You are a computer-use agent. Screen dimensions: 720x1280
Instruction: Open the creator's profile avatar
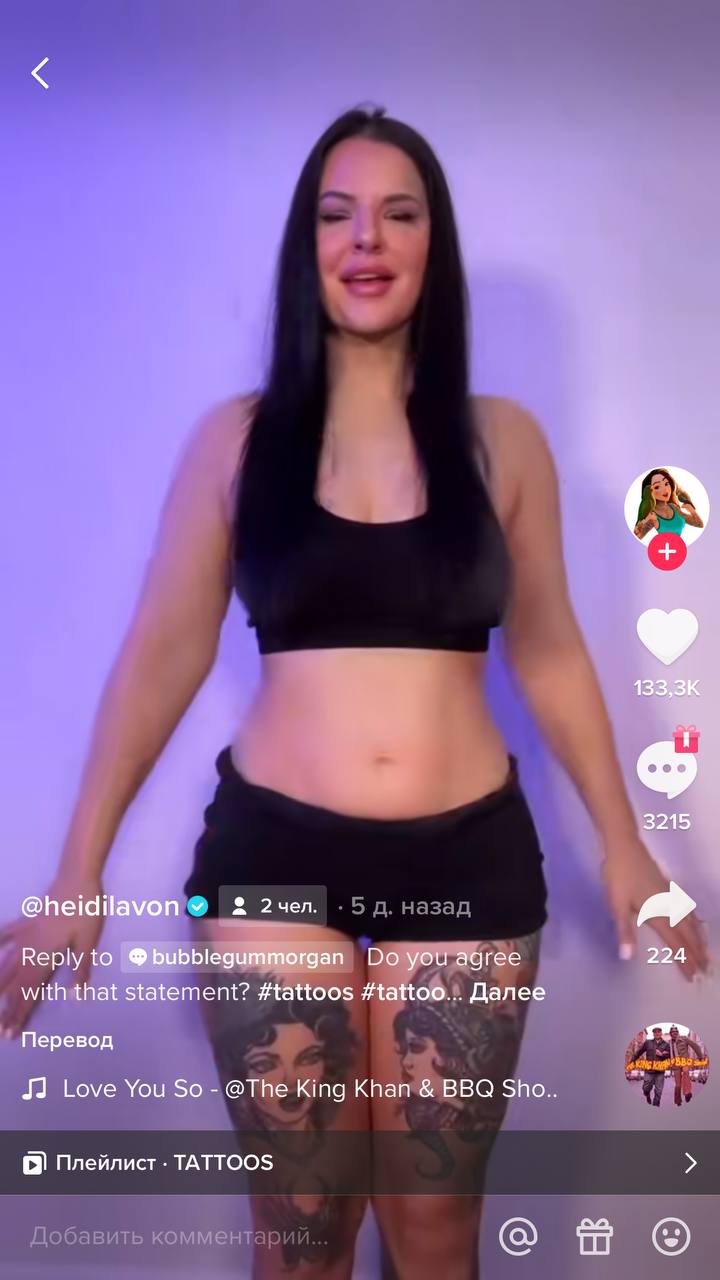click(666, 503)
